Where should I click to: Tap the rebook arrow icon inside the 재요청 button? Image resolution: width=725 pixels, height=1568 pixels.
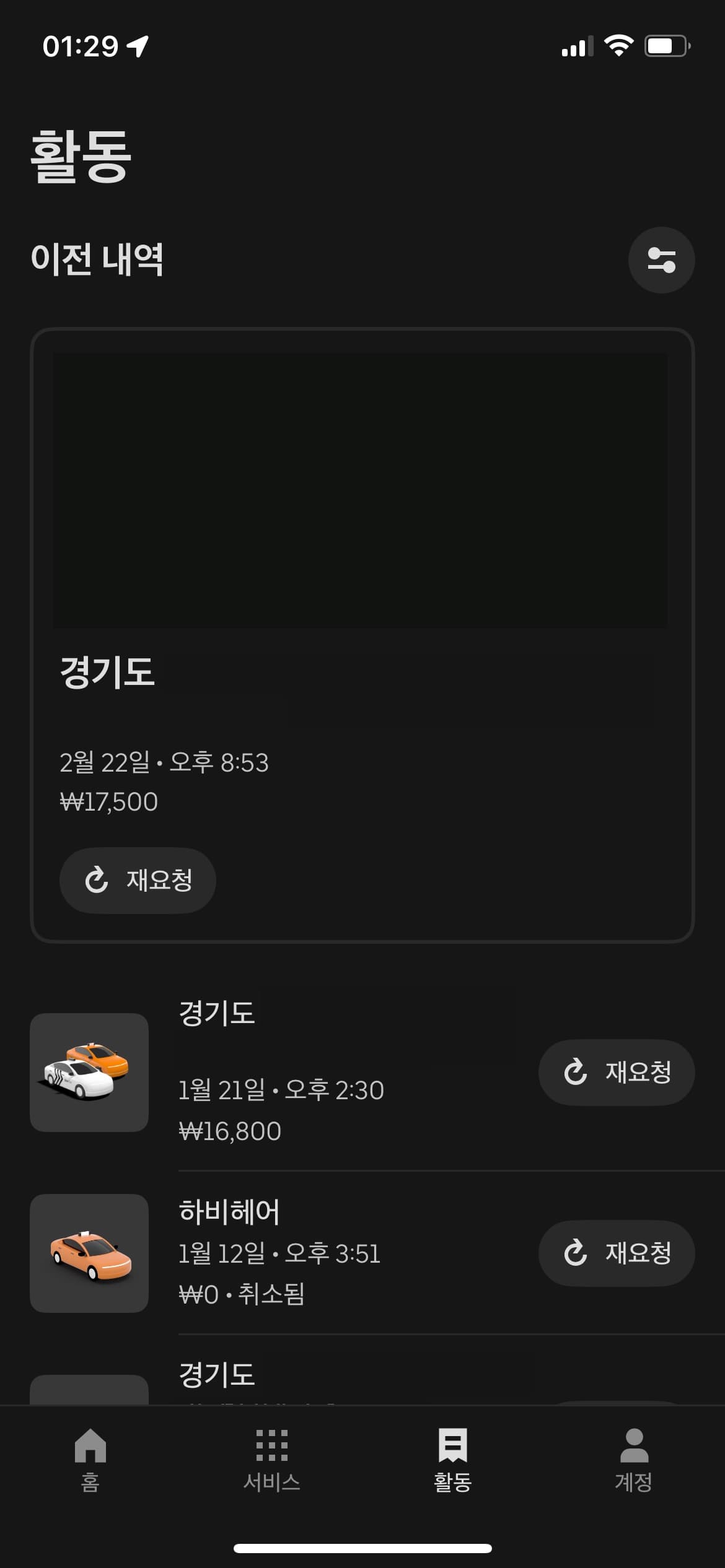coord(96,880)
